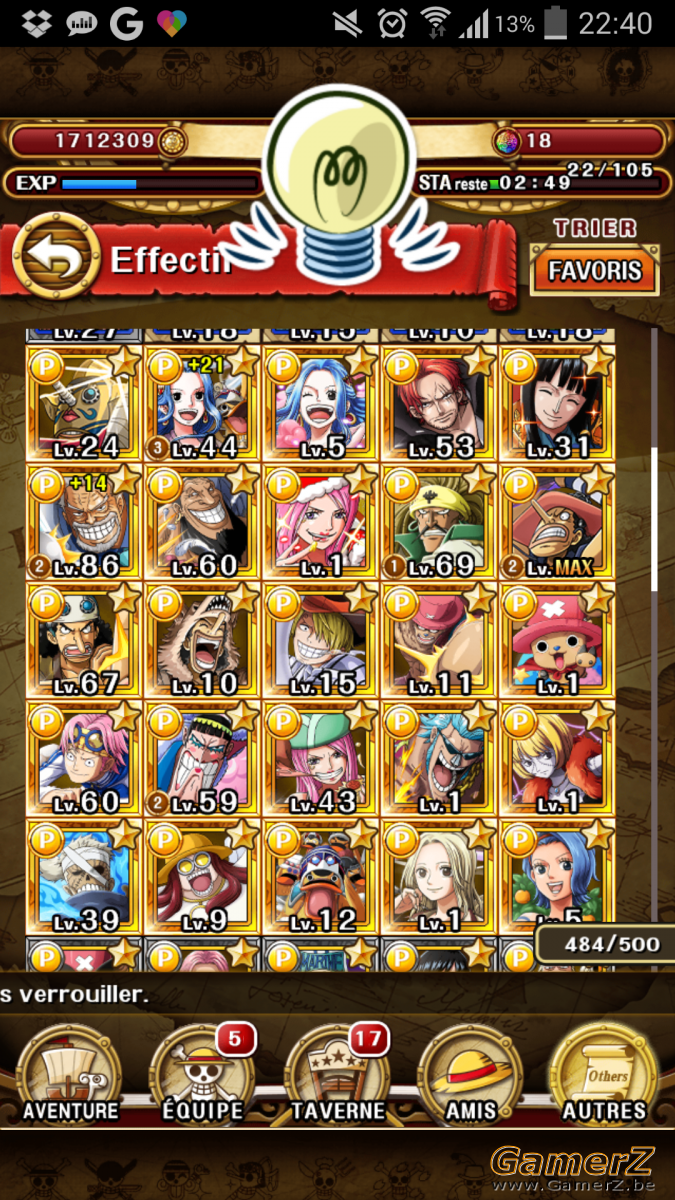Open the AUTRES menu tab

[x=604, y=1075]
